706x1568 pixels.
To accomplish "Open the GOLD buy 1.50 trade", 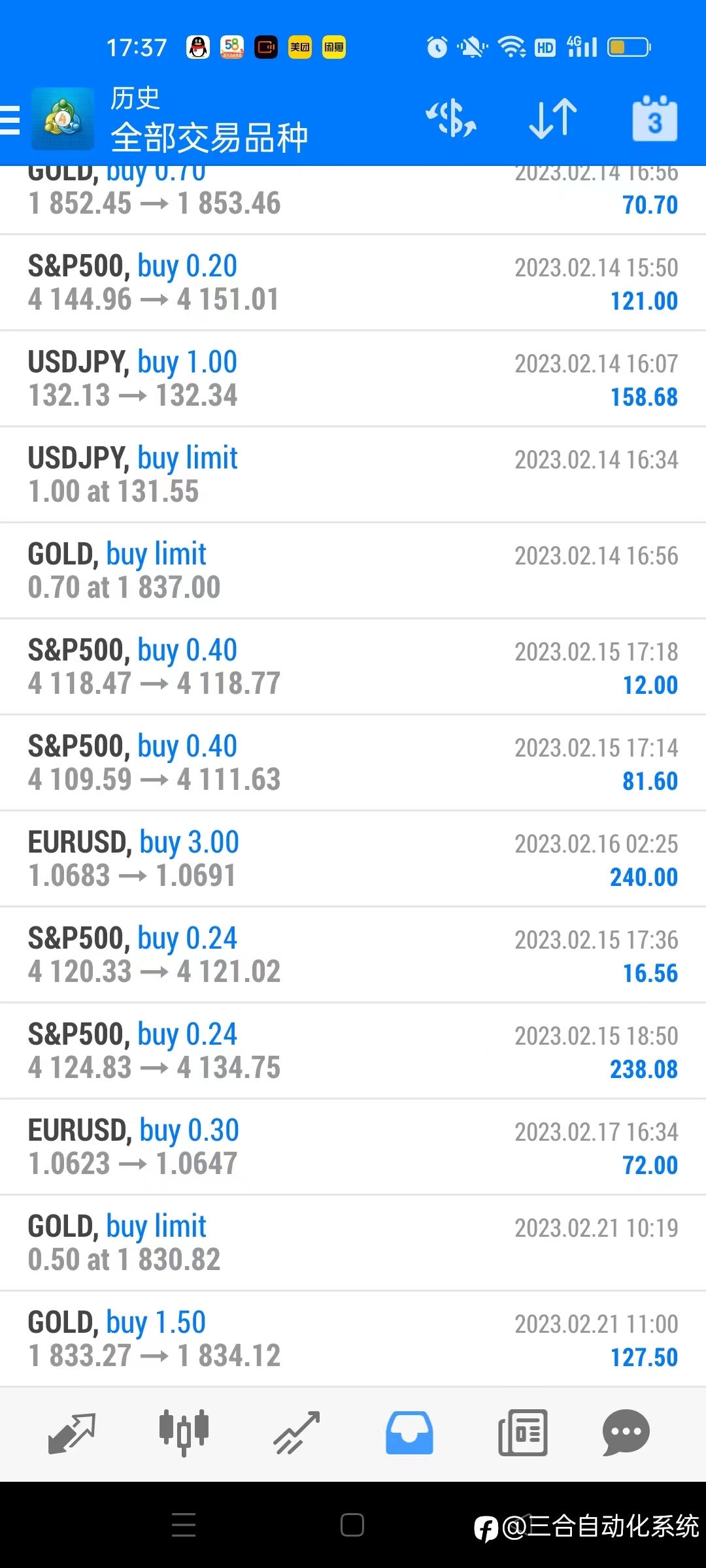I will pyautogui.click(x=353, y=1339).
